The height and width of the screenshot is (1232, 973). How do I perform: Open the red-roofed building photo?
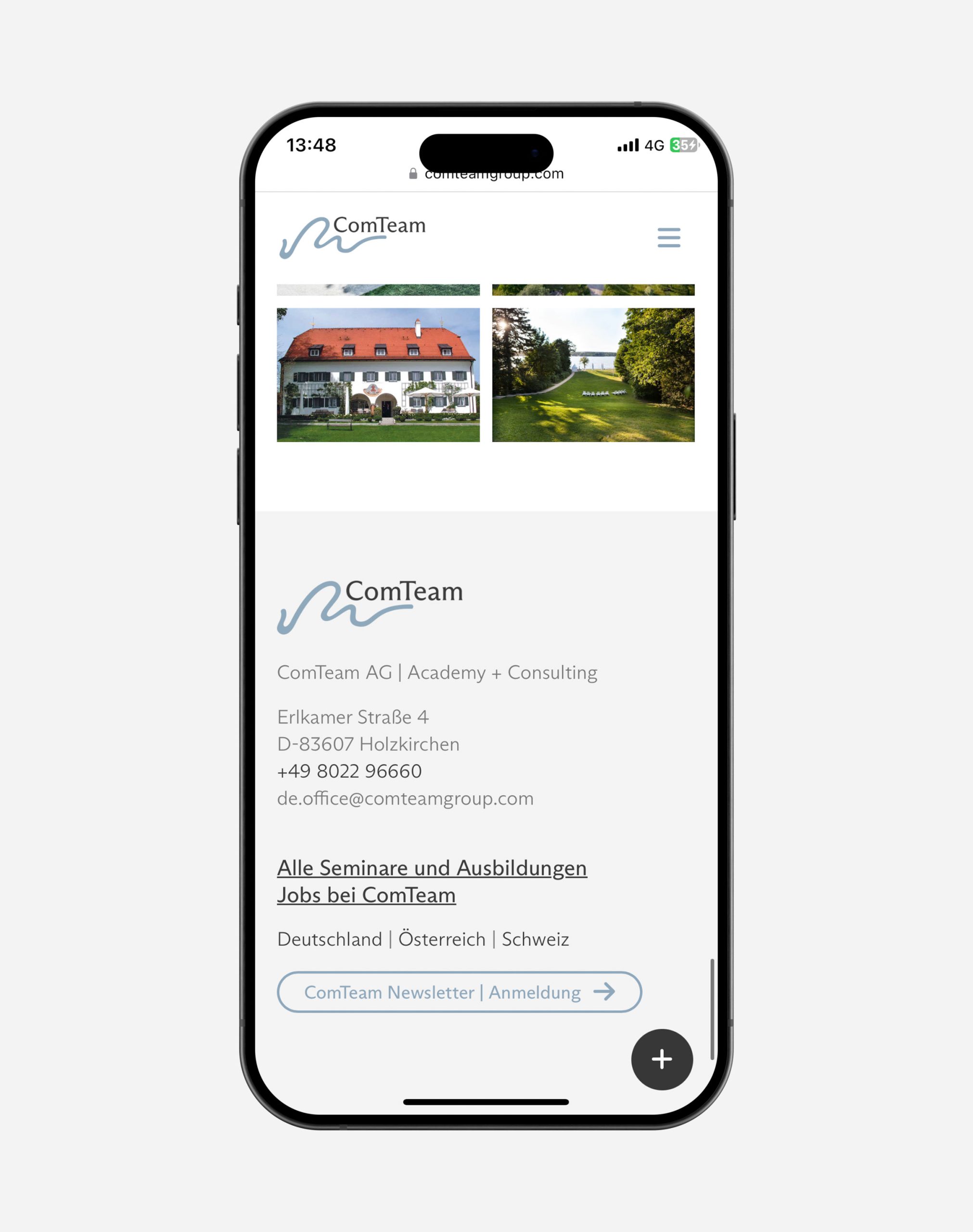click(378, 375)
